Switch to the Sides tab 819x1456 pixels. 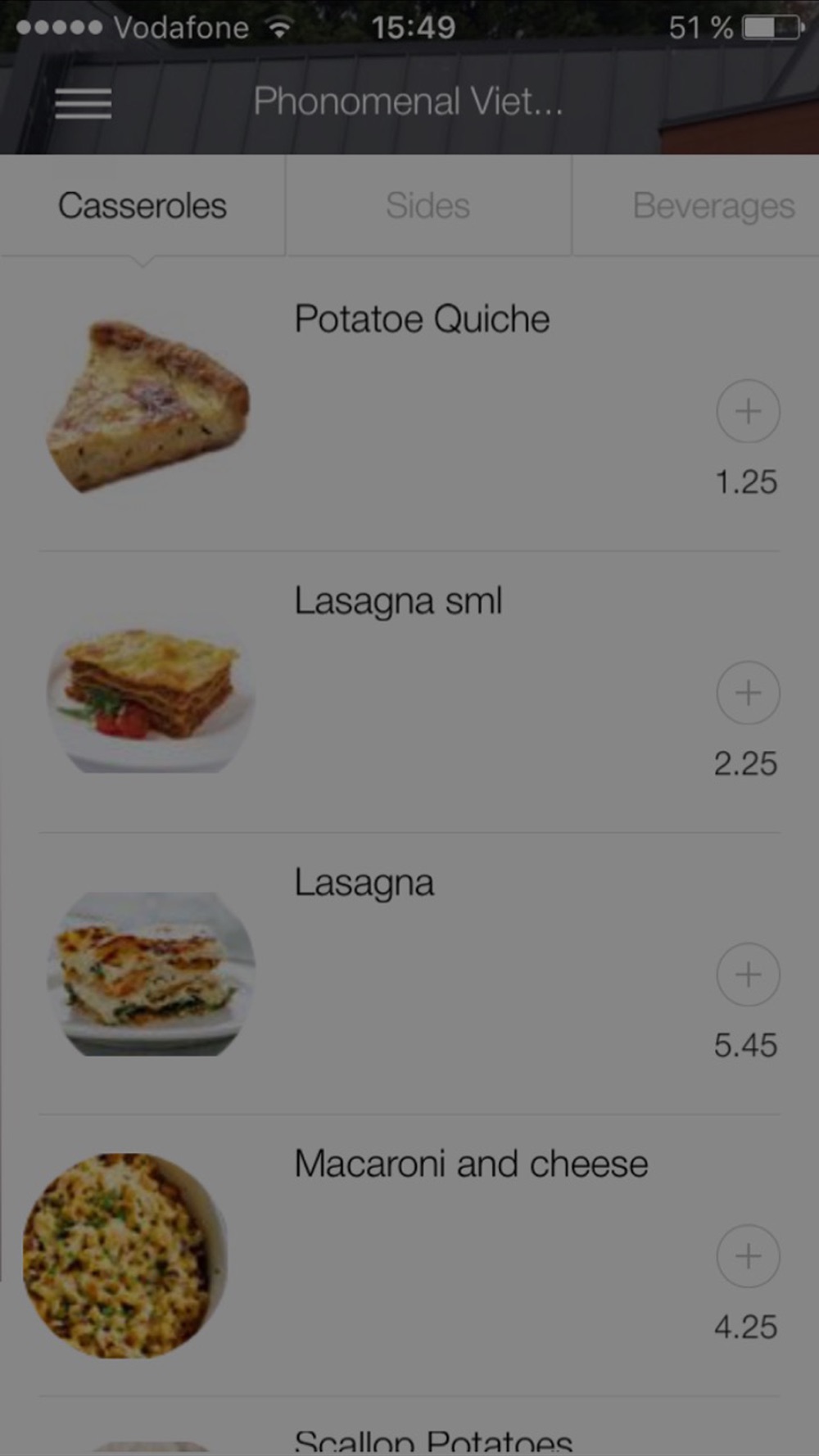pos(428,206)
